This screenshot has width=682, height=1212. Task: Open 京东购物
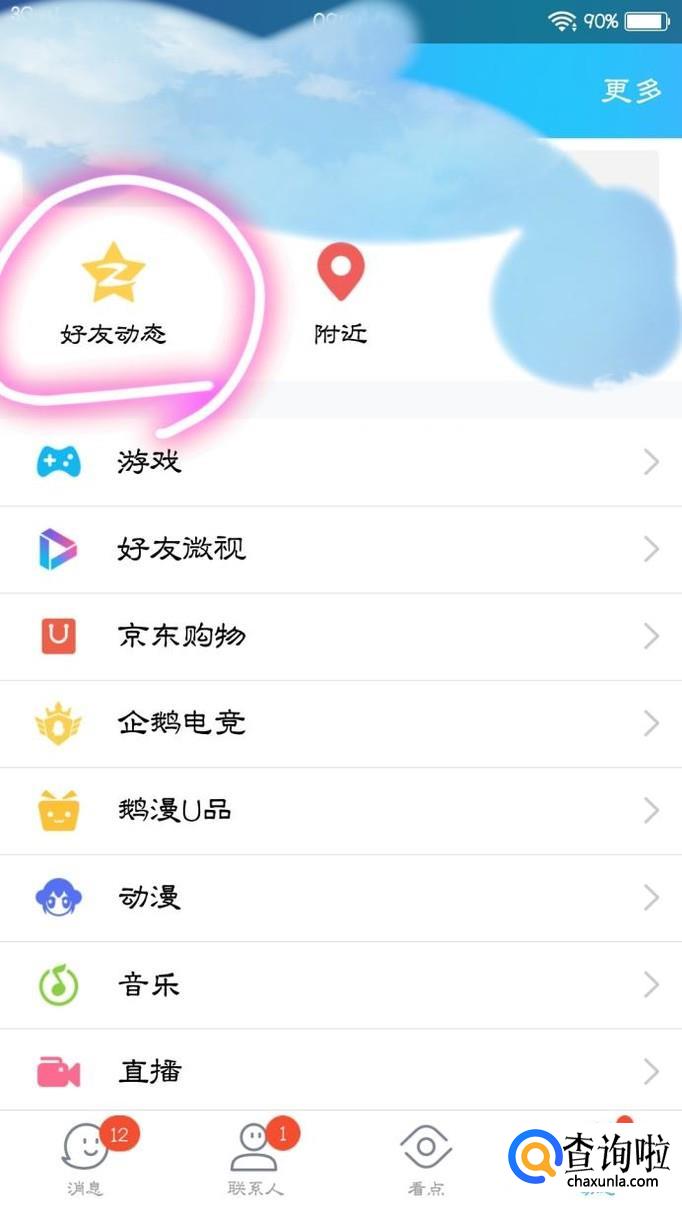pyautogui.click(x=340, y=636)
